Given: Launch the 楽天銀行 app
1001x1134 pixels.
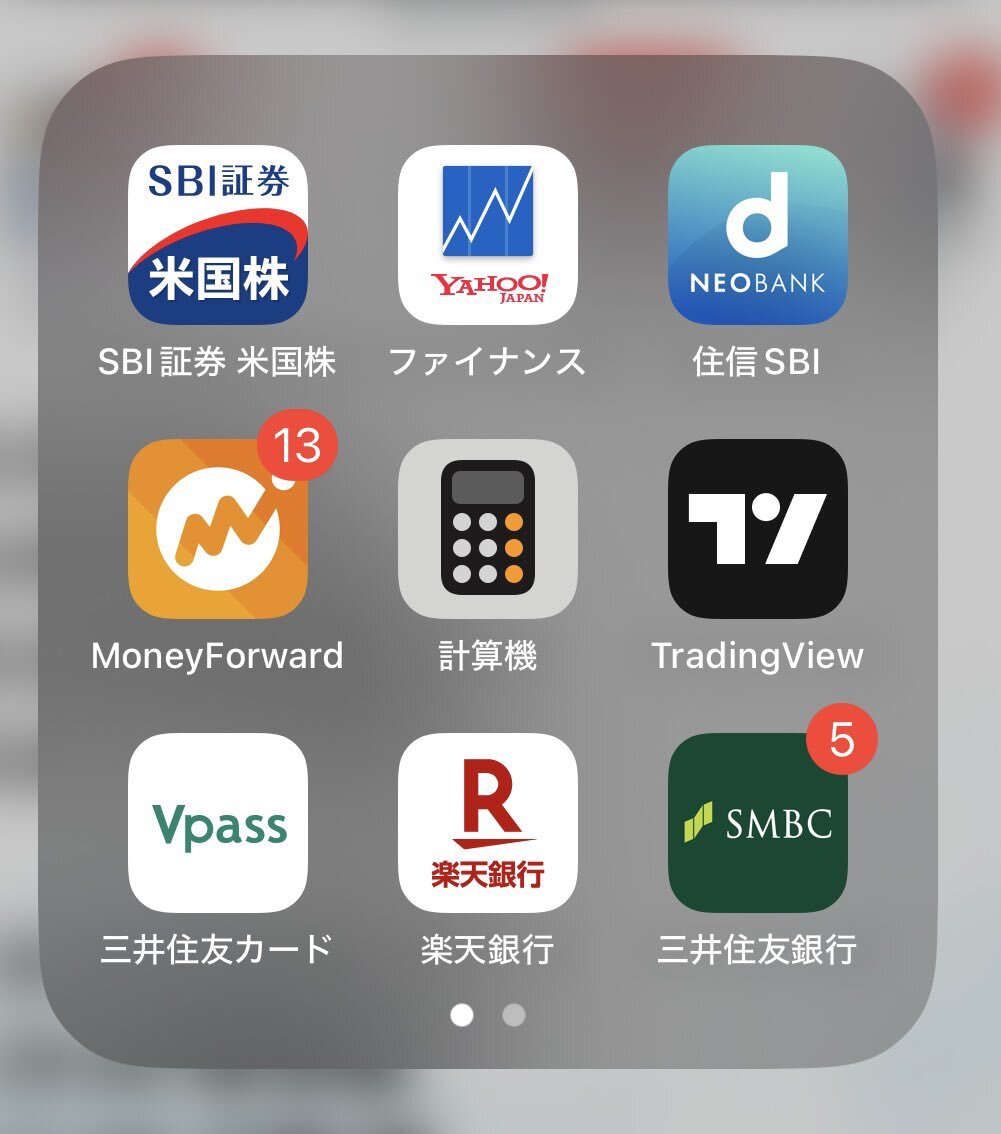Looking at the screenshot, I should tap(487, 823).
